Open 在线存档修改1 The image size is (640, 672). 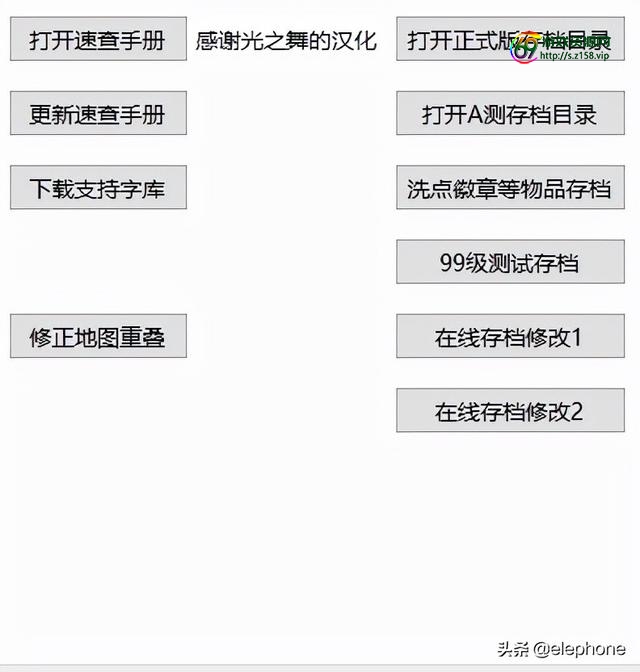pyautogui.click(x=510, y=337)
